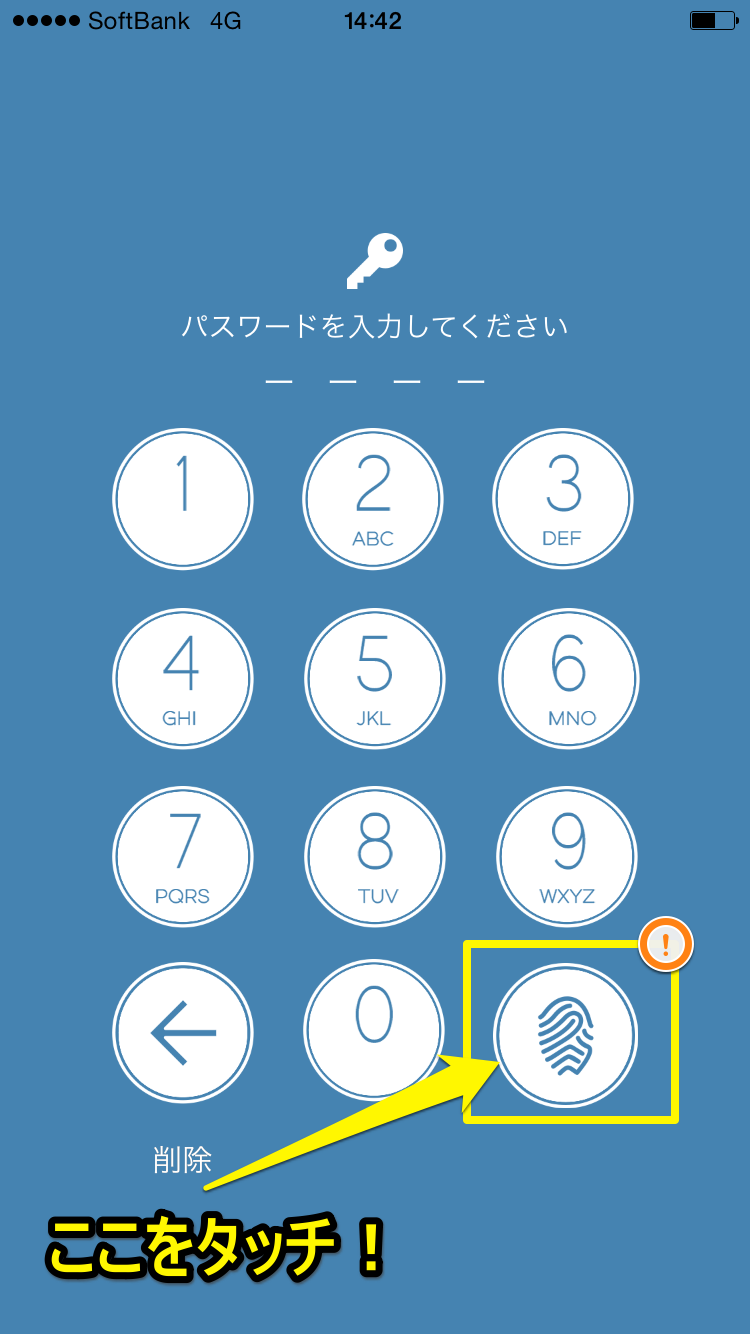Viewport: 750px width, 1334px height.
Task: Enter digit 2 ABC key
Action: (373, 499)
